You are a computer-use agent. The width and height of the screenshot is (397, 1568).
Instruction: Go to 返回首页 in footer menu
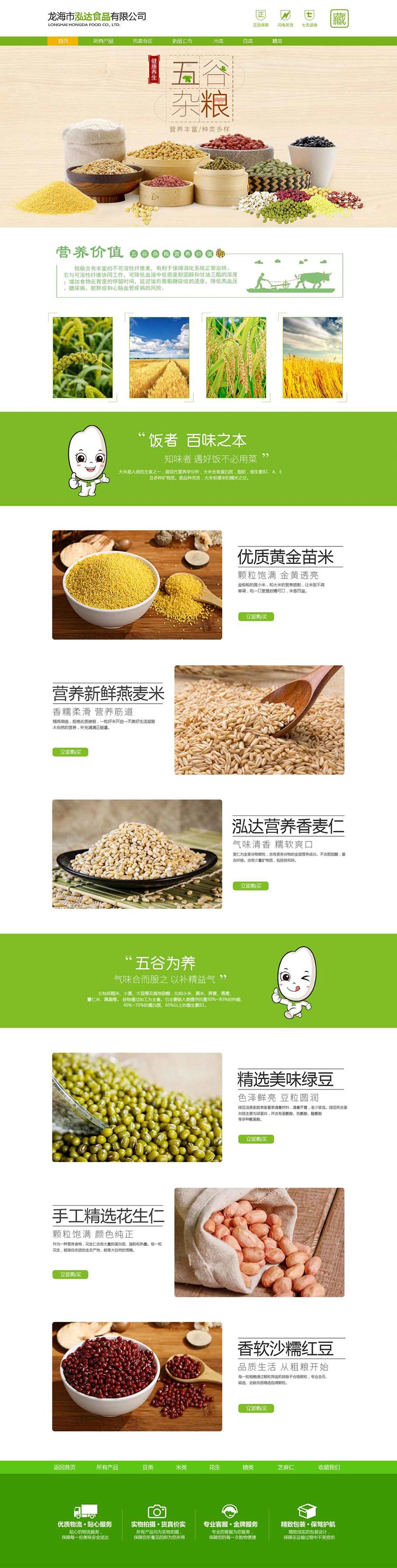[x=65, y=1467]
